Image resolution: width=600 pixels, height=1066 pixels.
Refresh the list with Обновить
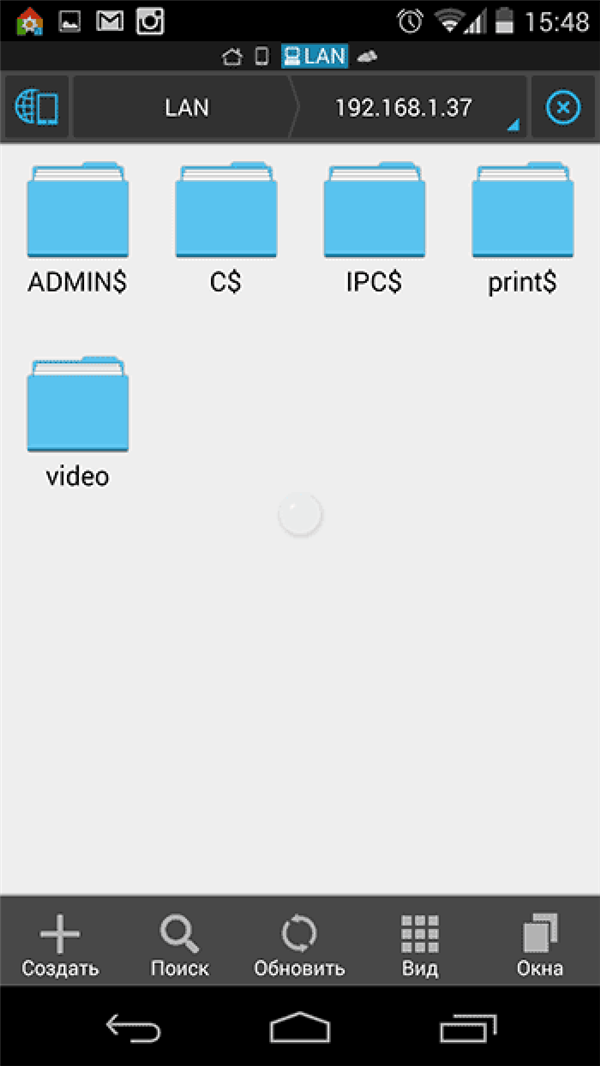click(x=300, y=944)
